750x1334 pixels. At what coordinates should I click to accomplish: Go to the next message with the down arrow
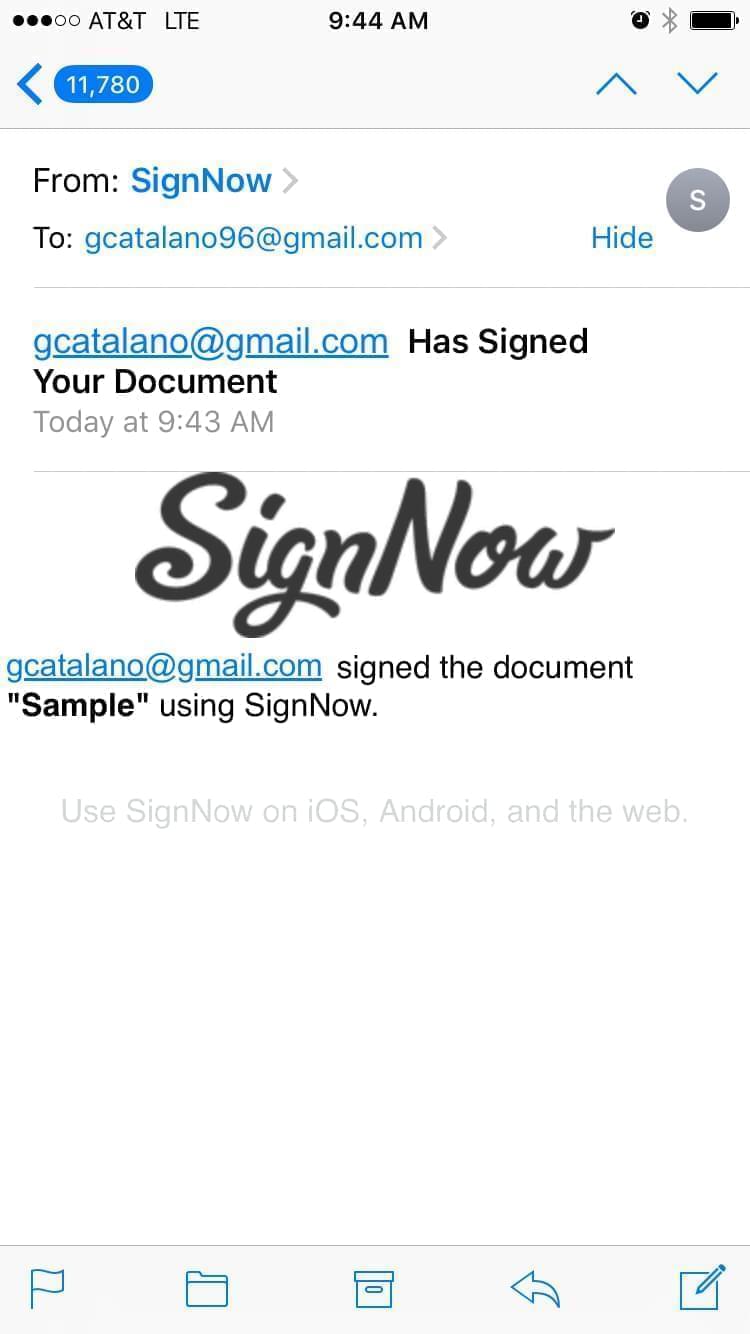(697, 83)
